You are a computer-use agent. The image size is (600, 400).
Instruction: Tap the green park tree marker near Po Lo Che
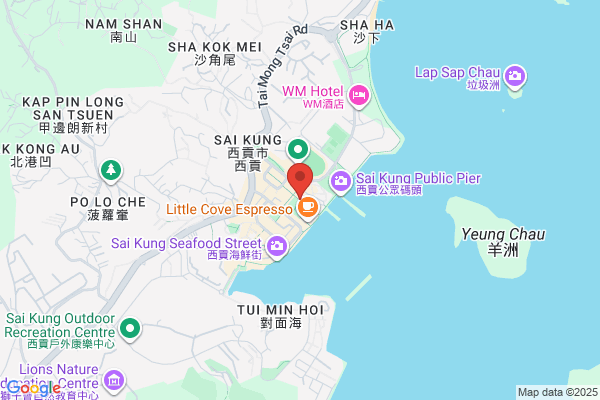tap(111, 171)
